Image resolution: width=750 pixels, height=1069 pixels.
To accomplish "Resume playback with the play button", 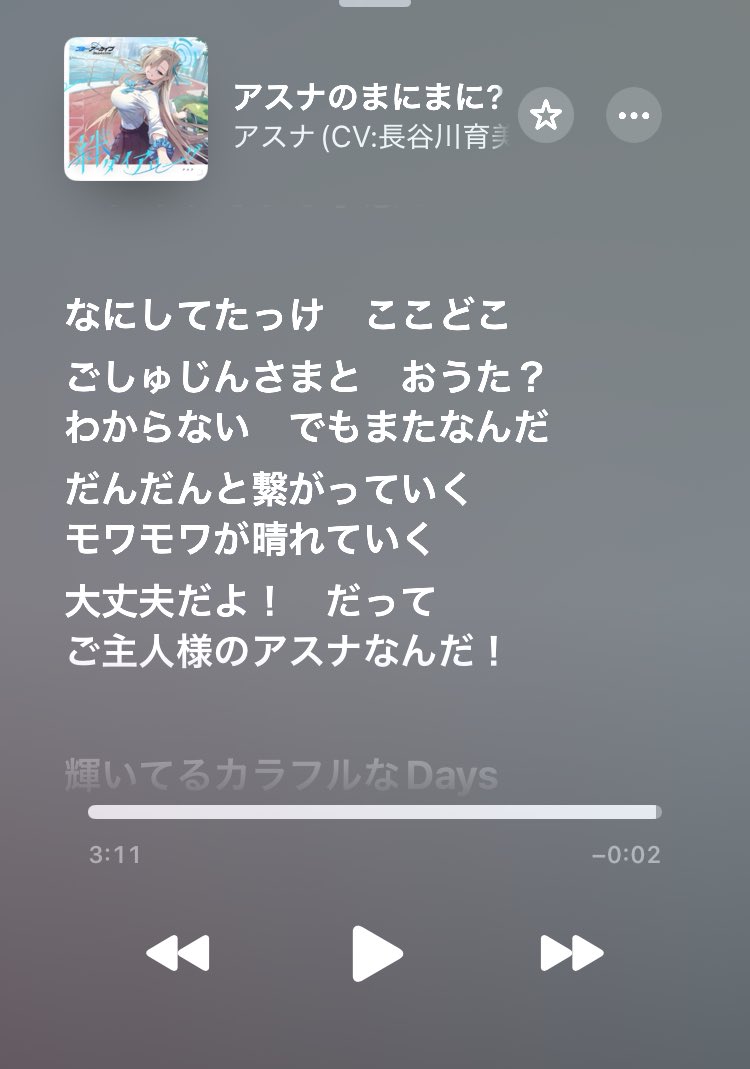I will coord(377,953).
